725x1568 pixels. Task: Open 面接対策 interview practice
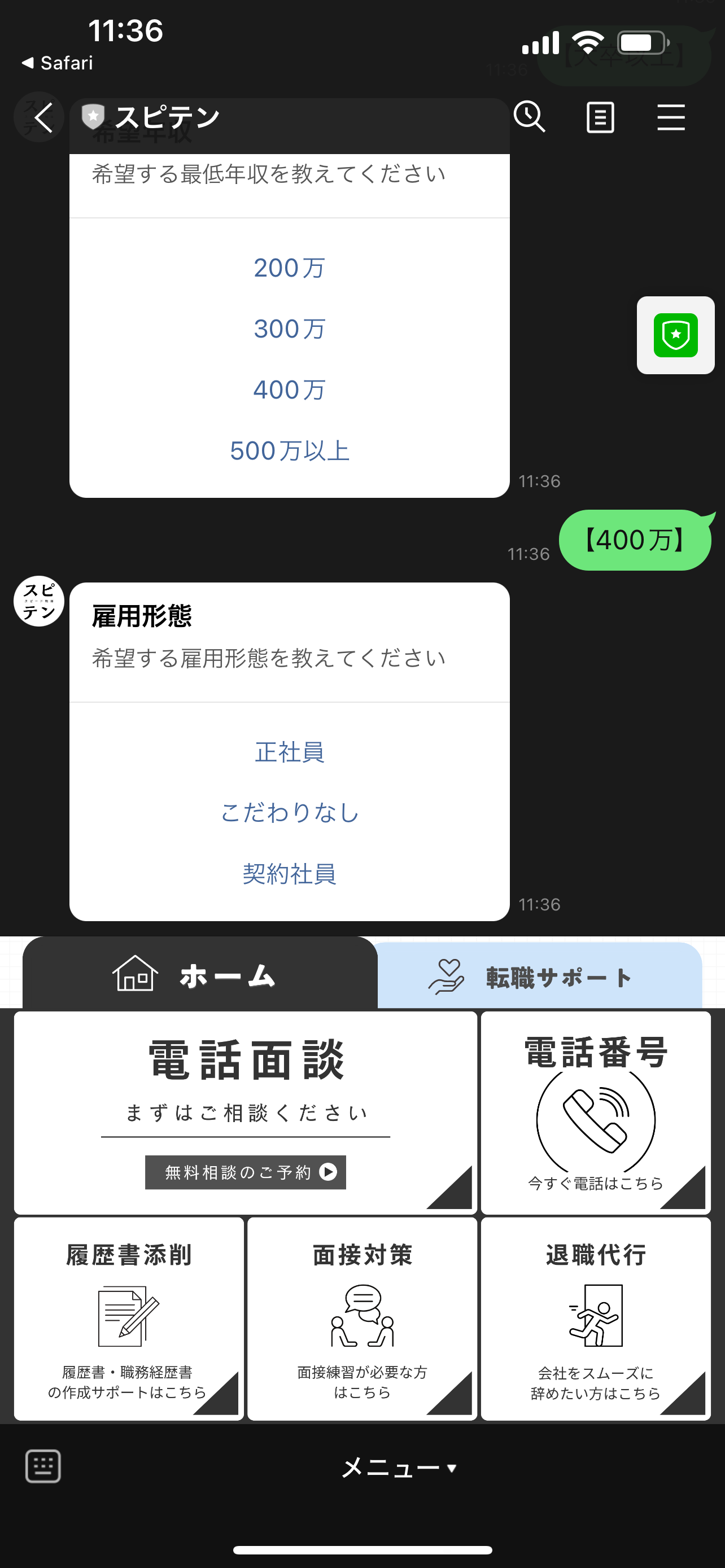point(362,1319)
